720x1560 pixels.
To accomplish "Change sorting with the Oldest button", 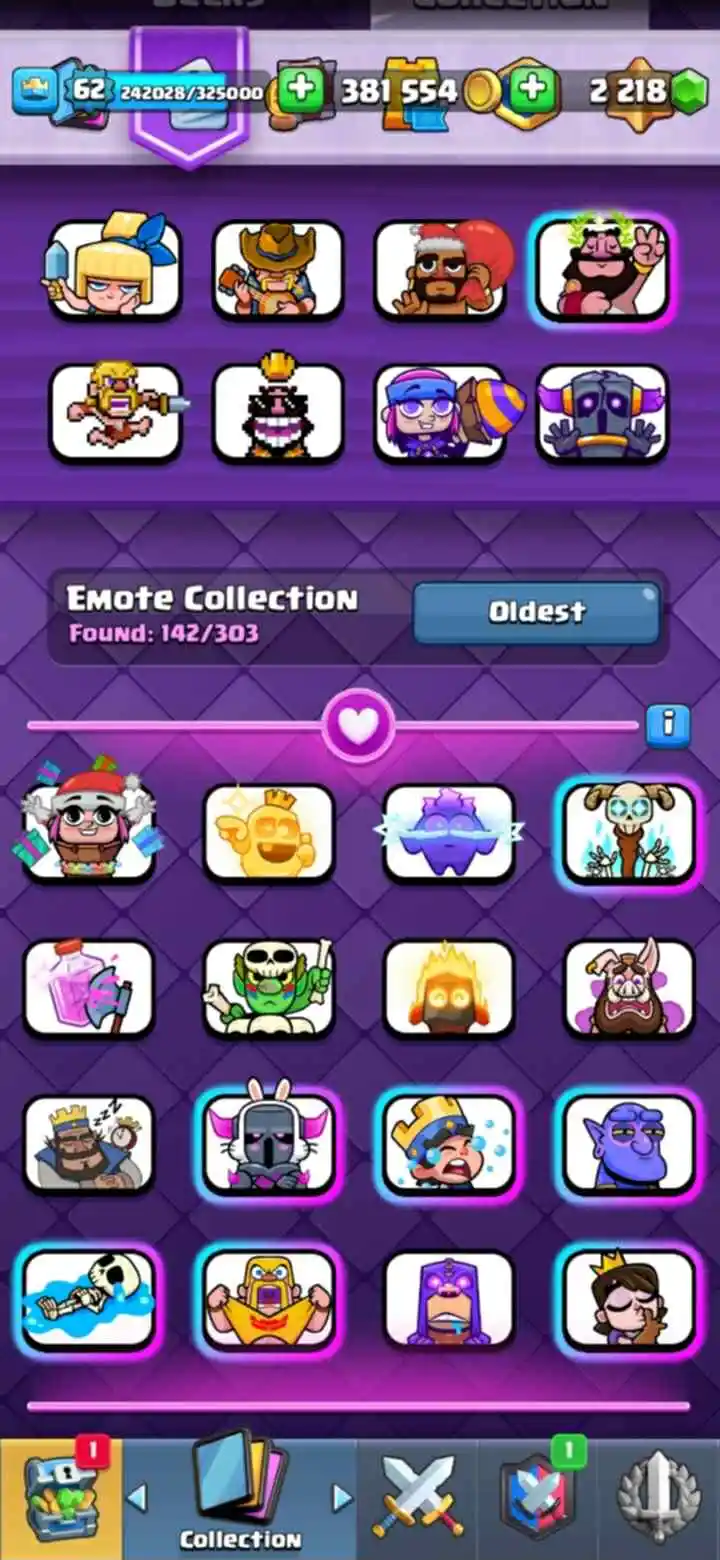I will pyautogui.click(x=536, y=612).
